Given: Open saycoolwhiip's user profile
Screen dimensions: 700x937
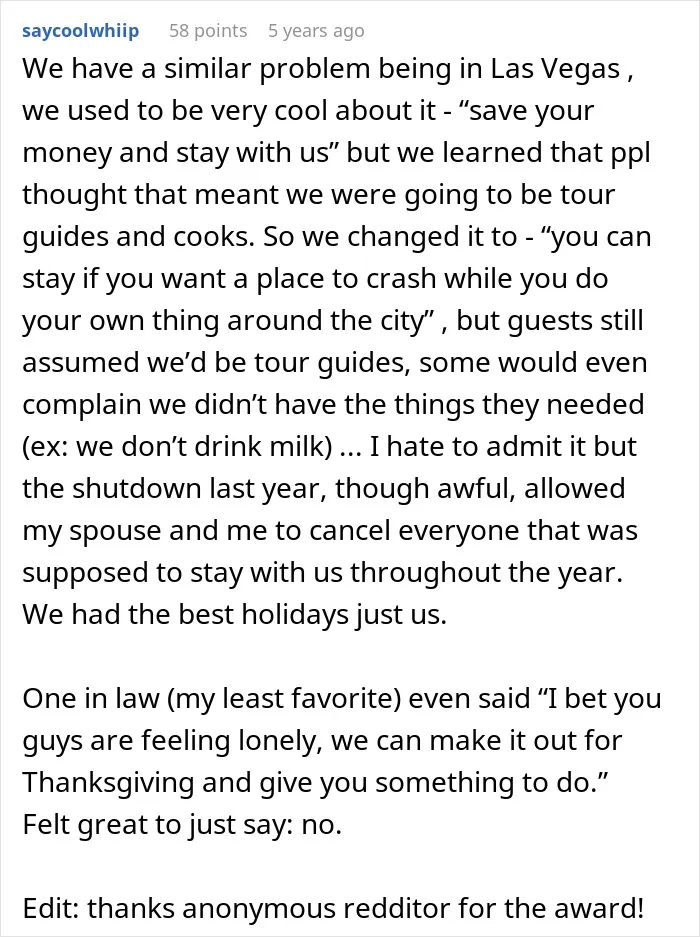Looking at the screenshot, I should (x=81, y=30).
